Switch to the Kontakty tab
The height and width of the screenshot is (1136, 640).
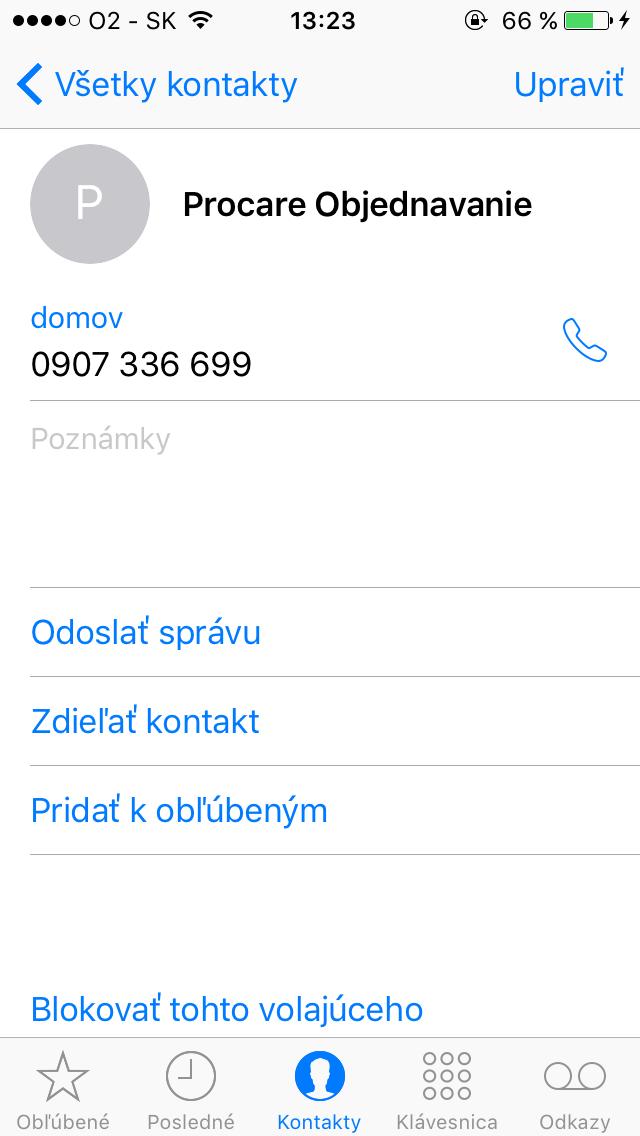tap(319, 1090)
